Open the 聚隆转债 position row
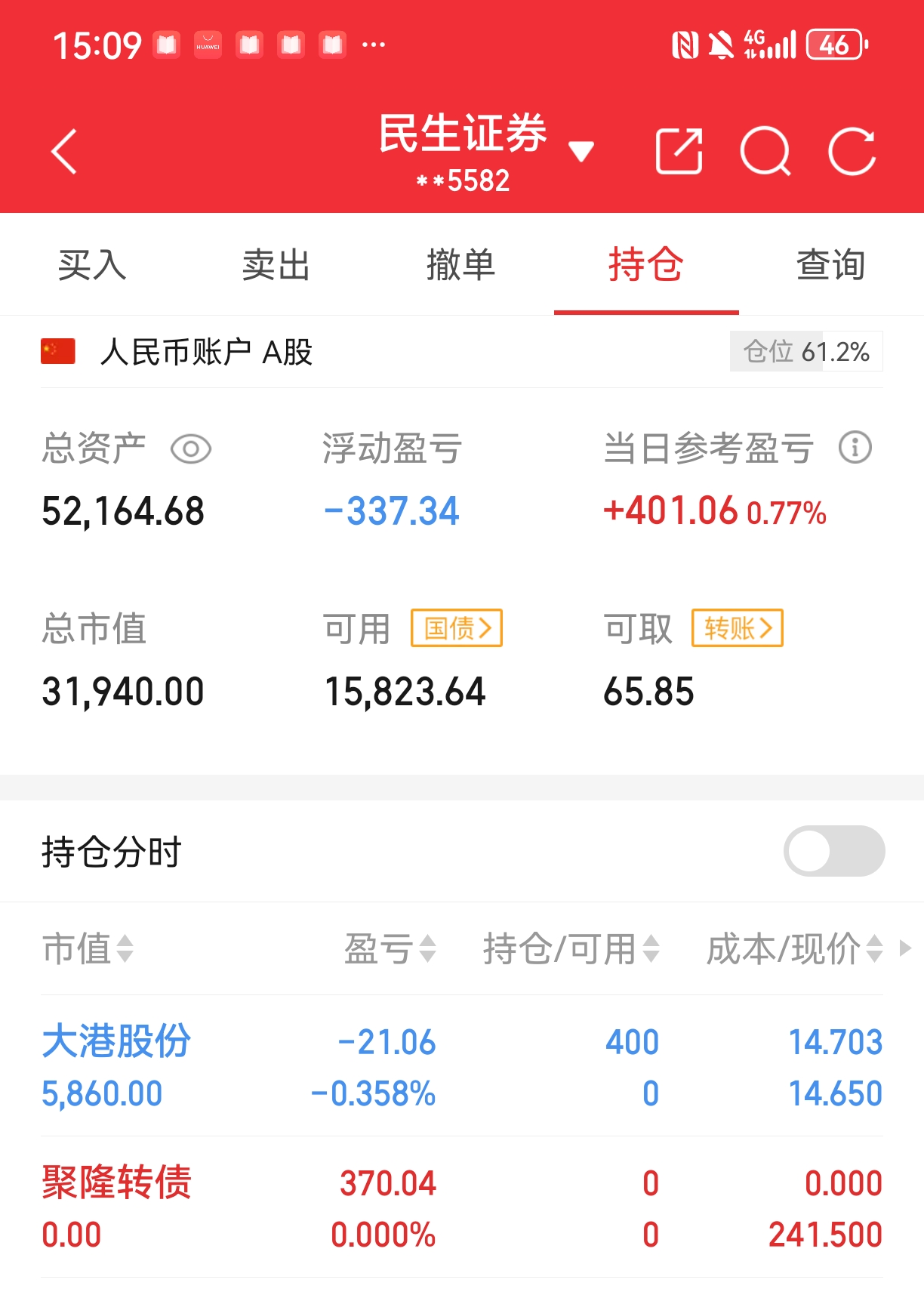Image resolution: width=924 pixels, height=1298 pixels. coord(462,1207)
